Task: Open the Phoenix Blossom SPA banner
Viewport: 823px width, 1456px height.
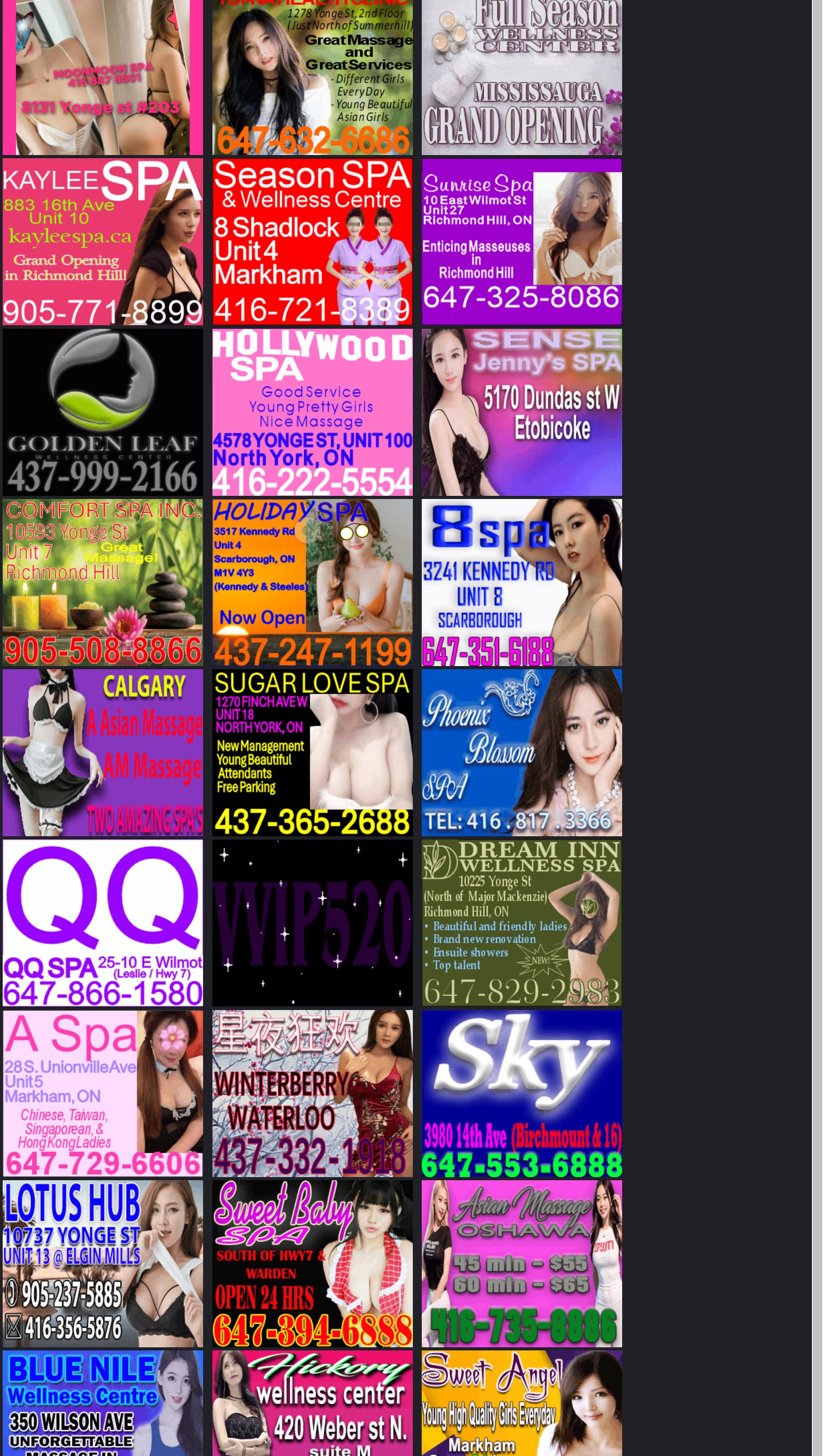Action: 521,752
